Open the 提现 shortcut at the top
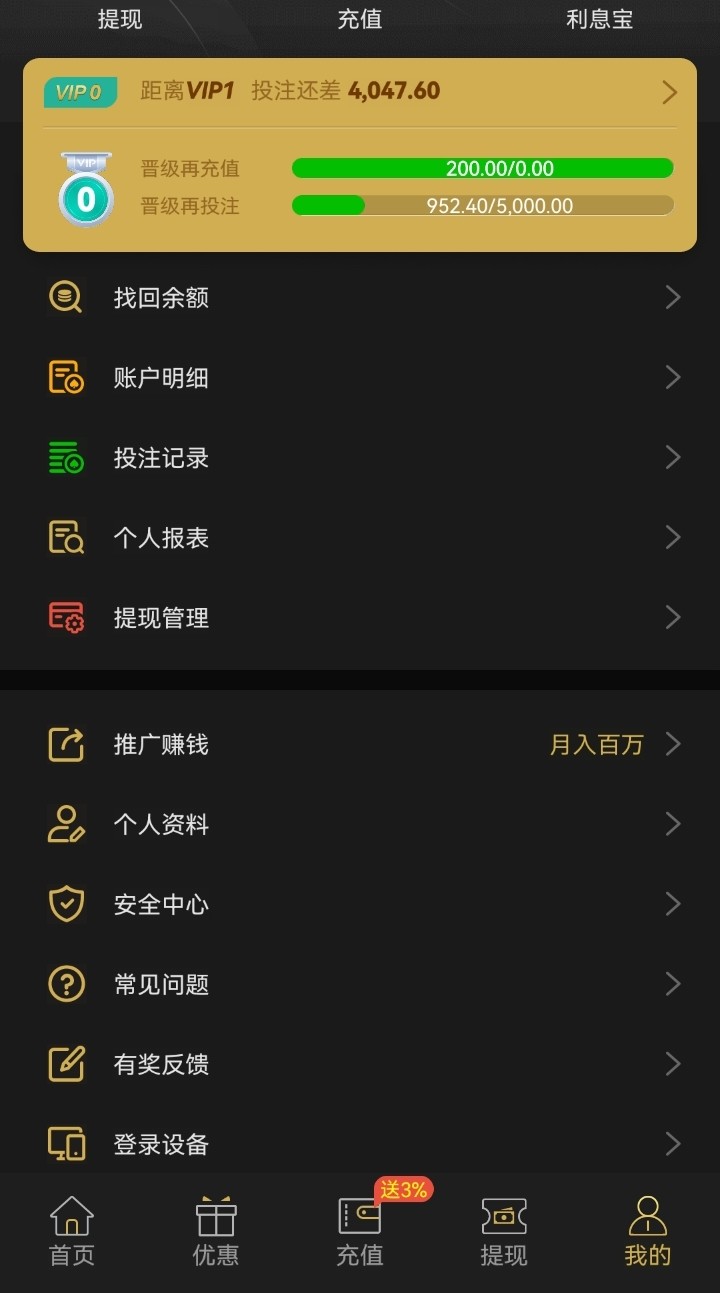 120,19
